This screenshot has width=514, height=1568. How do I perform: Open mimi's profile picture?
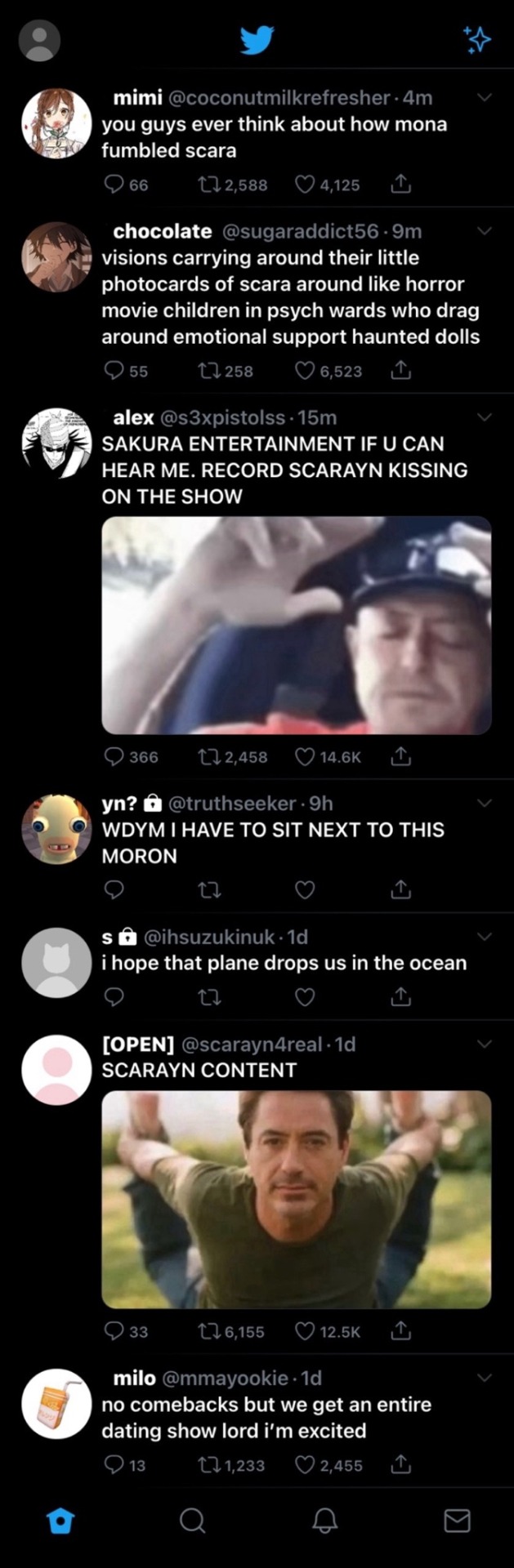coord(56,123)
